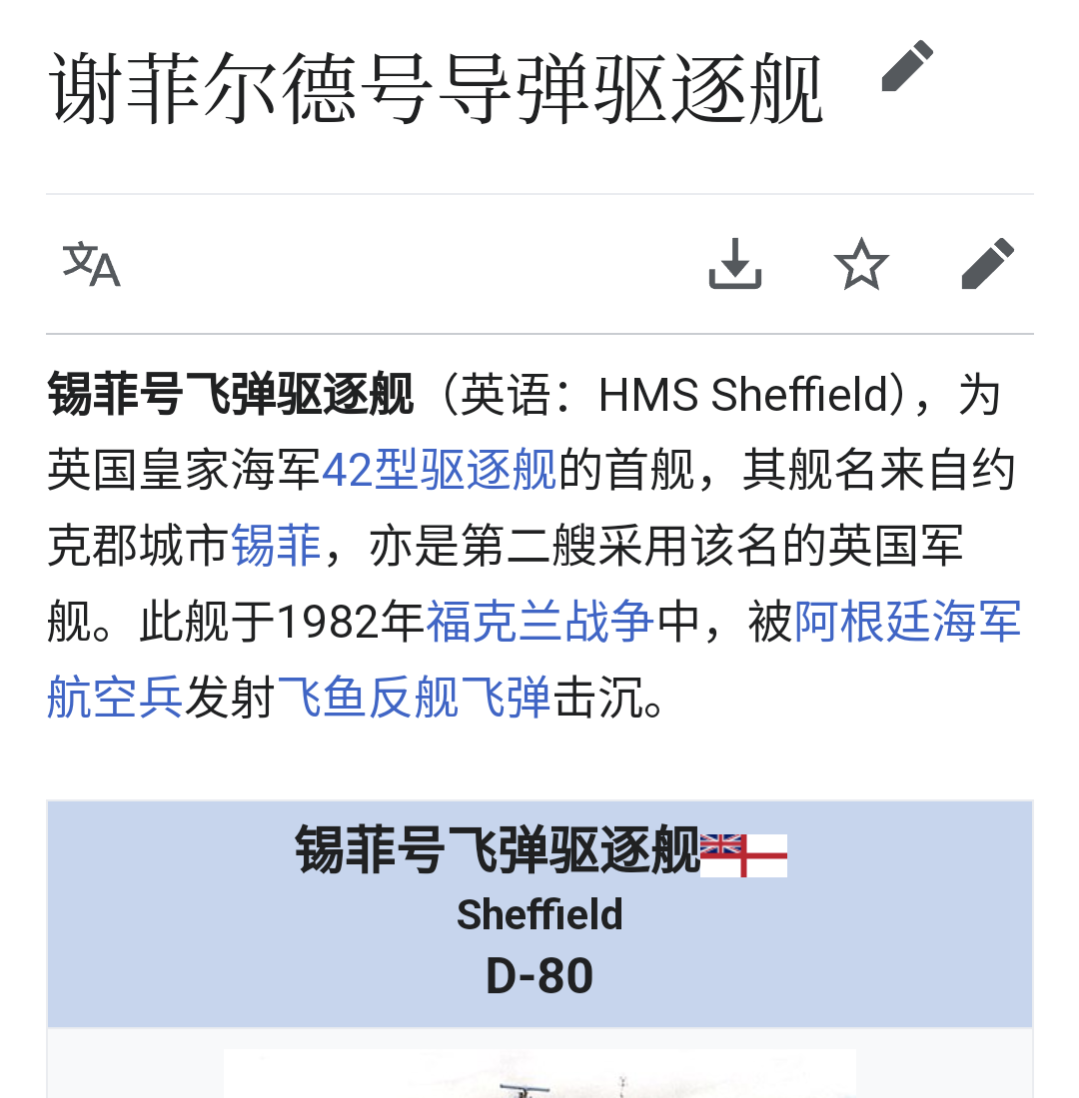Open the 42型驱逐舰 link
1079x1098 pixels.
[439, 470]
